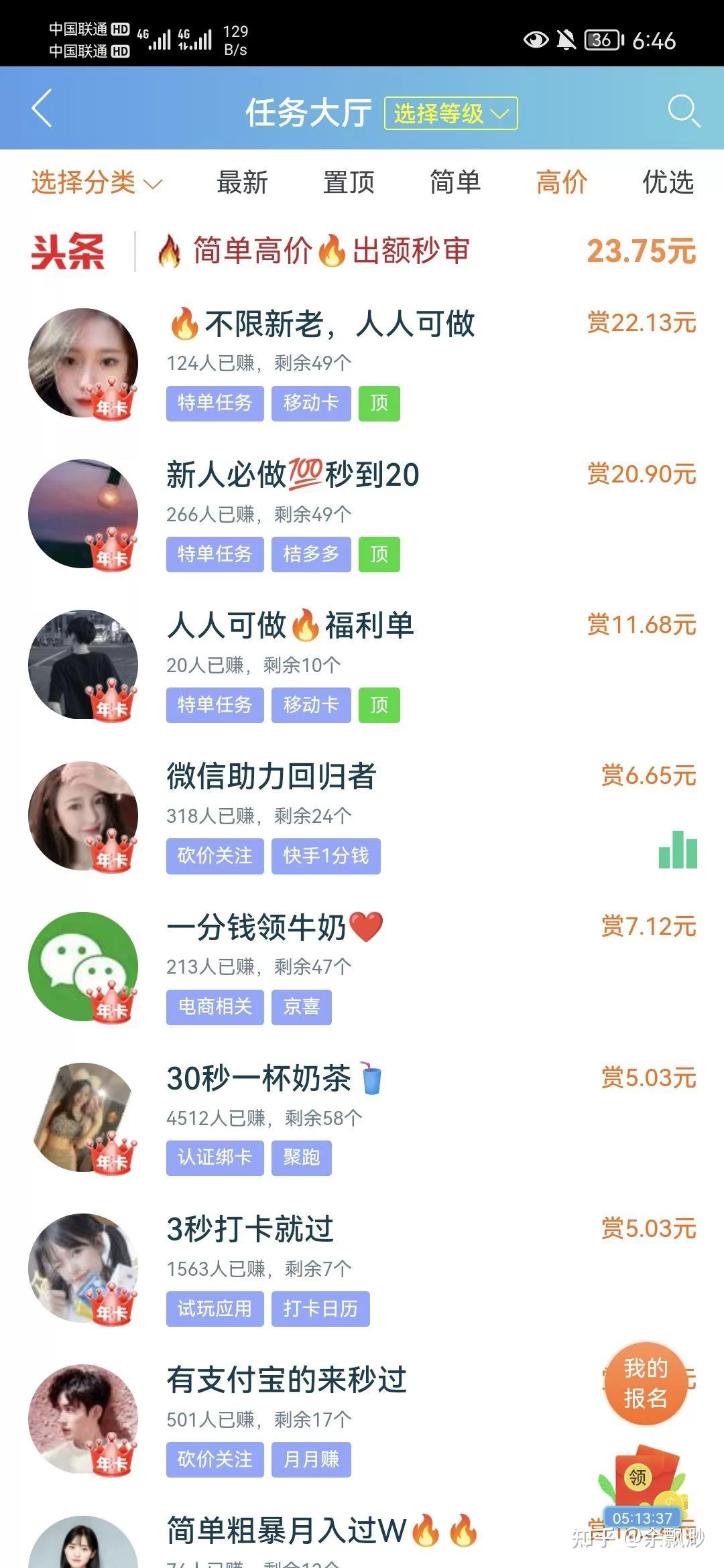Switch to the 最新 tab
Screen dimensions: 724x1568
point(242,182)
